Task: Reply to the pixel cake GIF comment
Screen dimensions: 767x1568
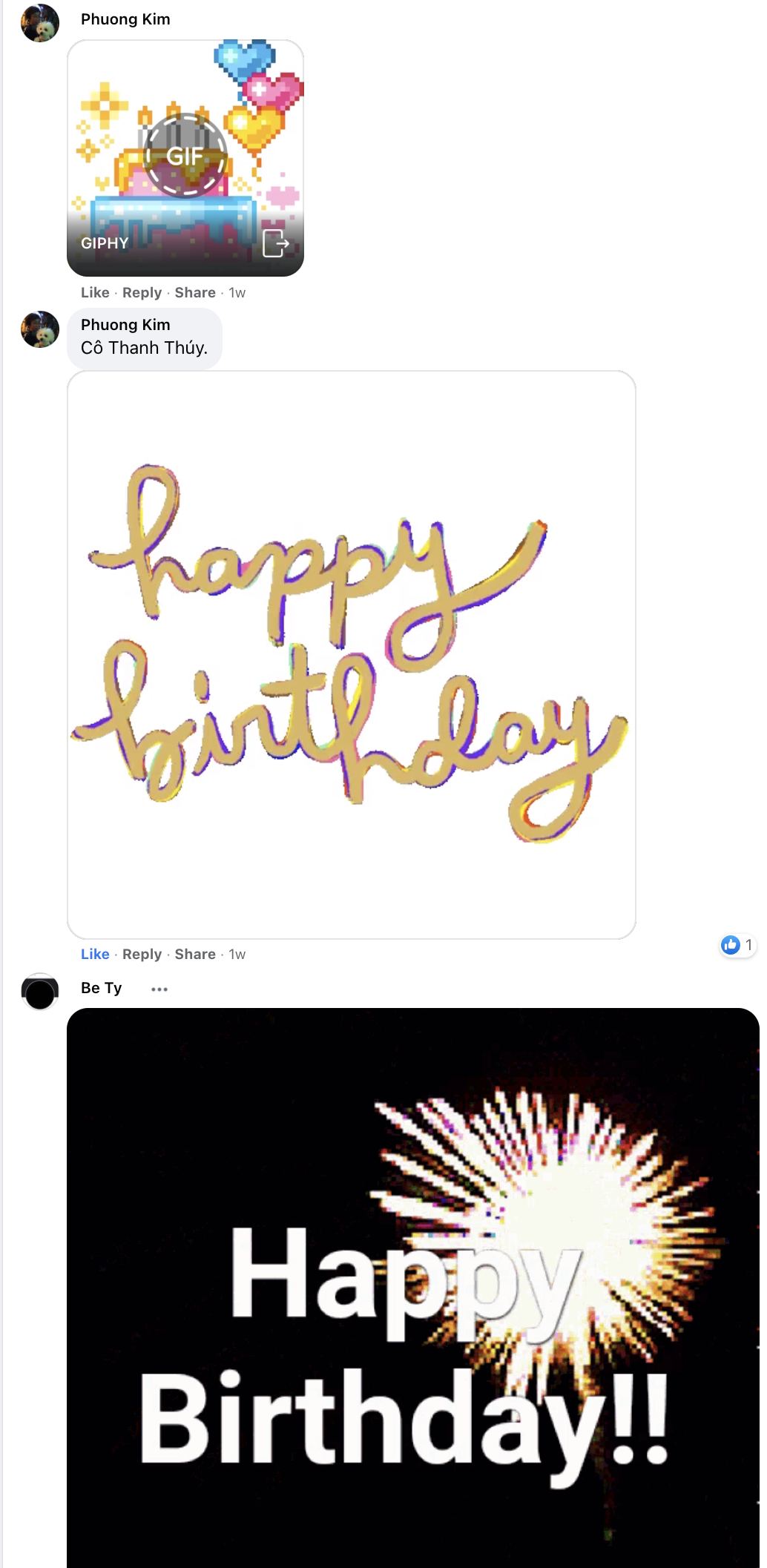Action: pyautogui.click(x=142, y=292)
